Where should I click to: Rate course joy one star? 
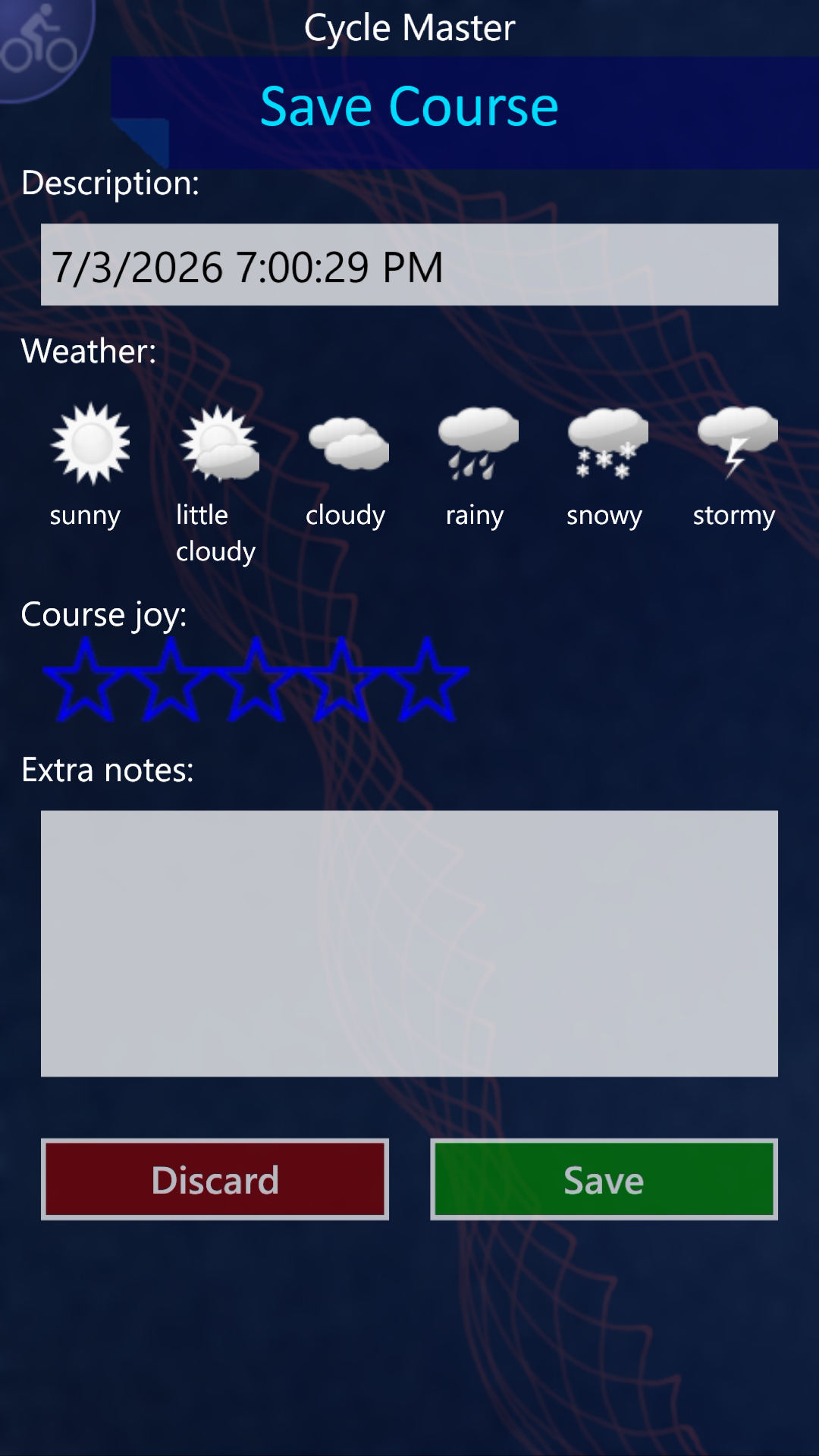point(86,679)
